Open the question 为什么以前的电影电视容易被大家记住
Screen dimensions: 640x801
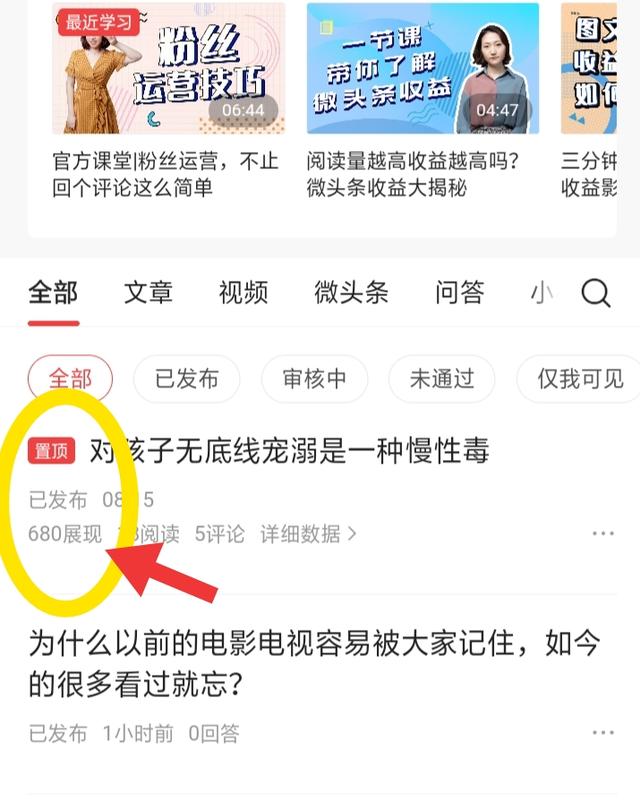[x=300, y=664]
